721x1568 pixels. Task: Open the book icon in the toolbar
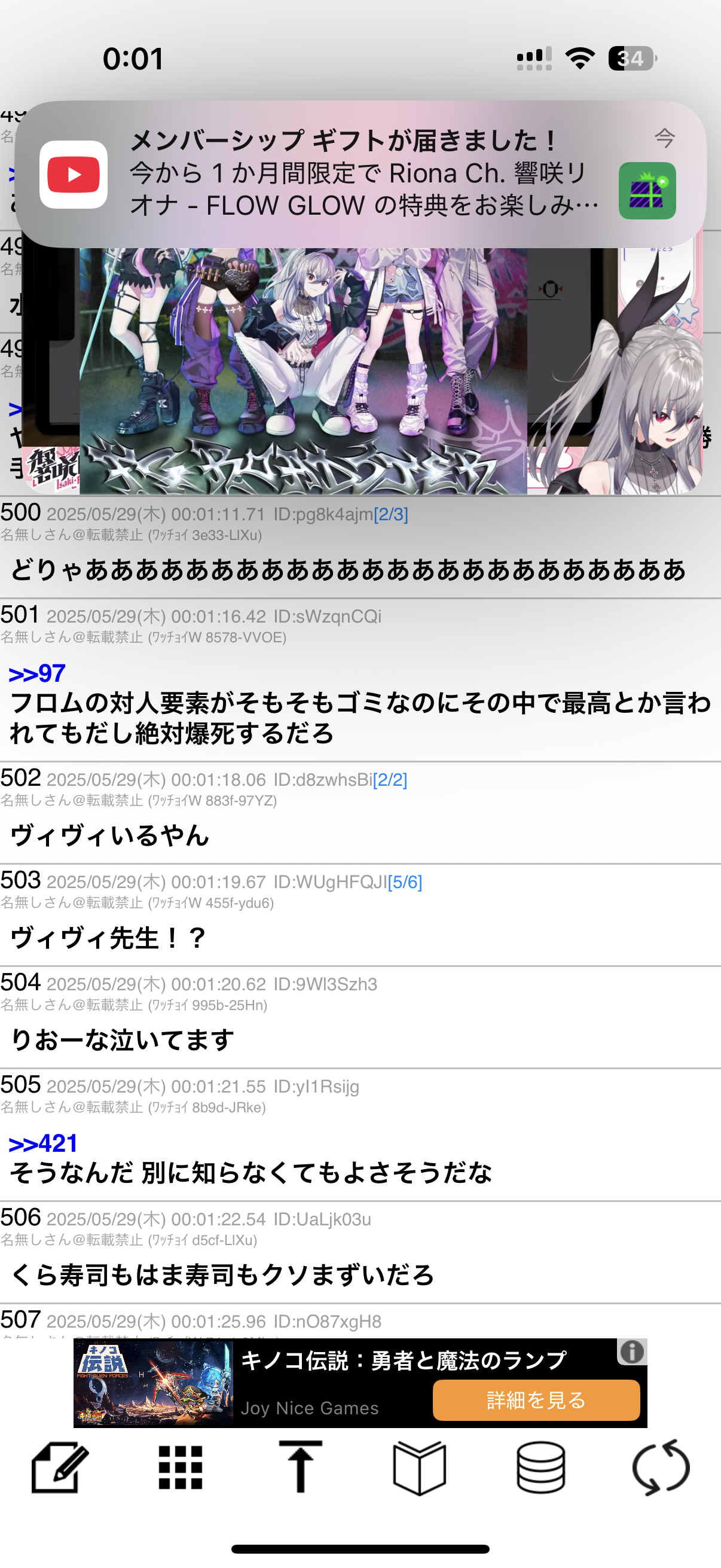420,1468
